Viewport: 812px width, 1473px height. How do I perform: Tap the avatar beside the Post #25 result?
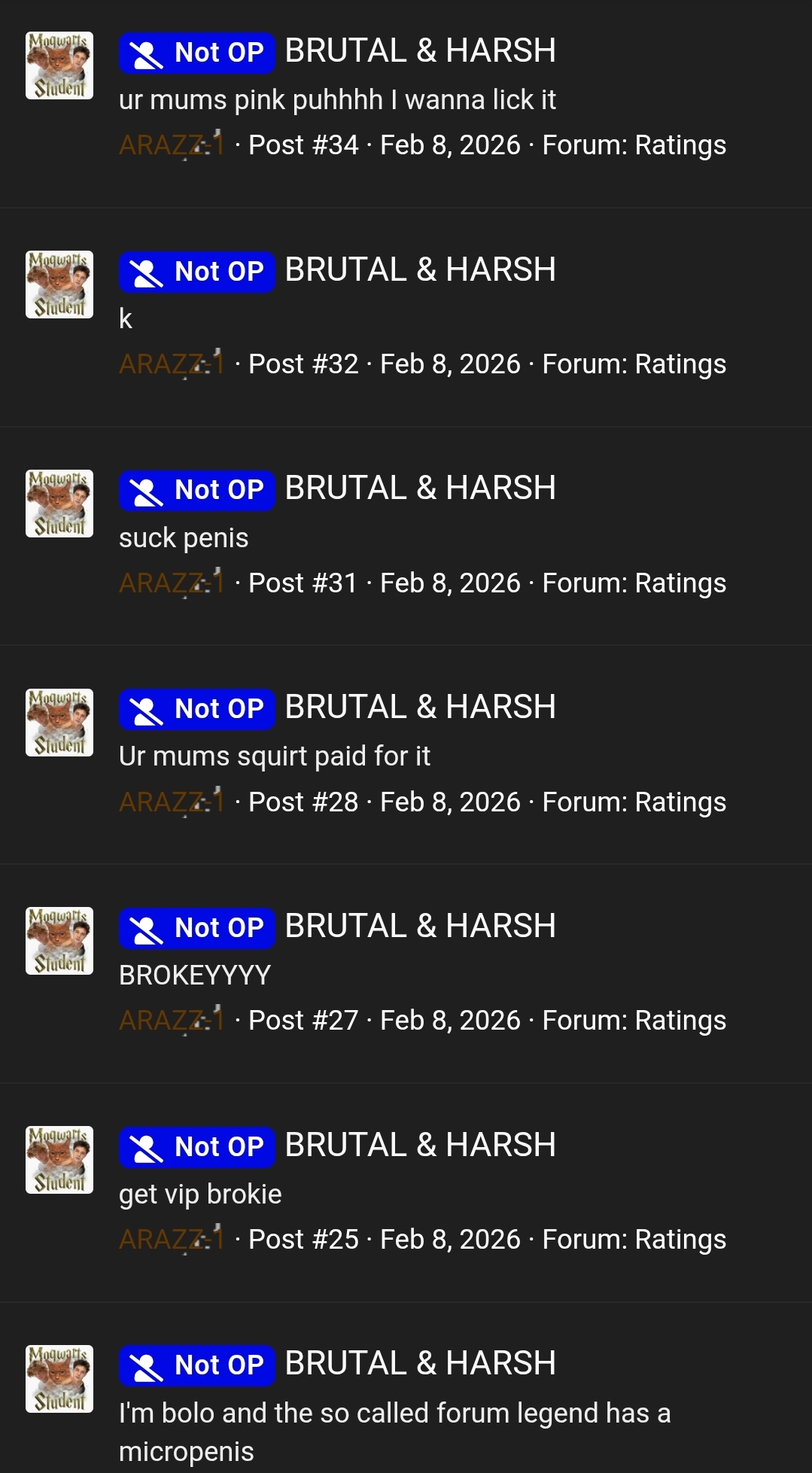[x=59, y=1160]
